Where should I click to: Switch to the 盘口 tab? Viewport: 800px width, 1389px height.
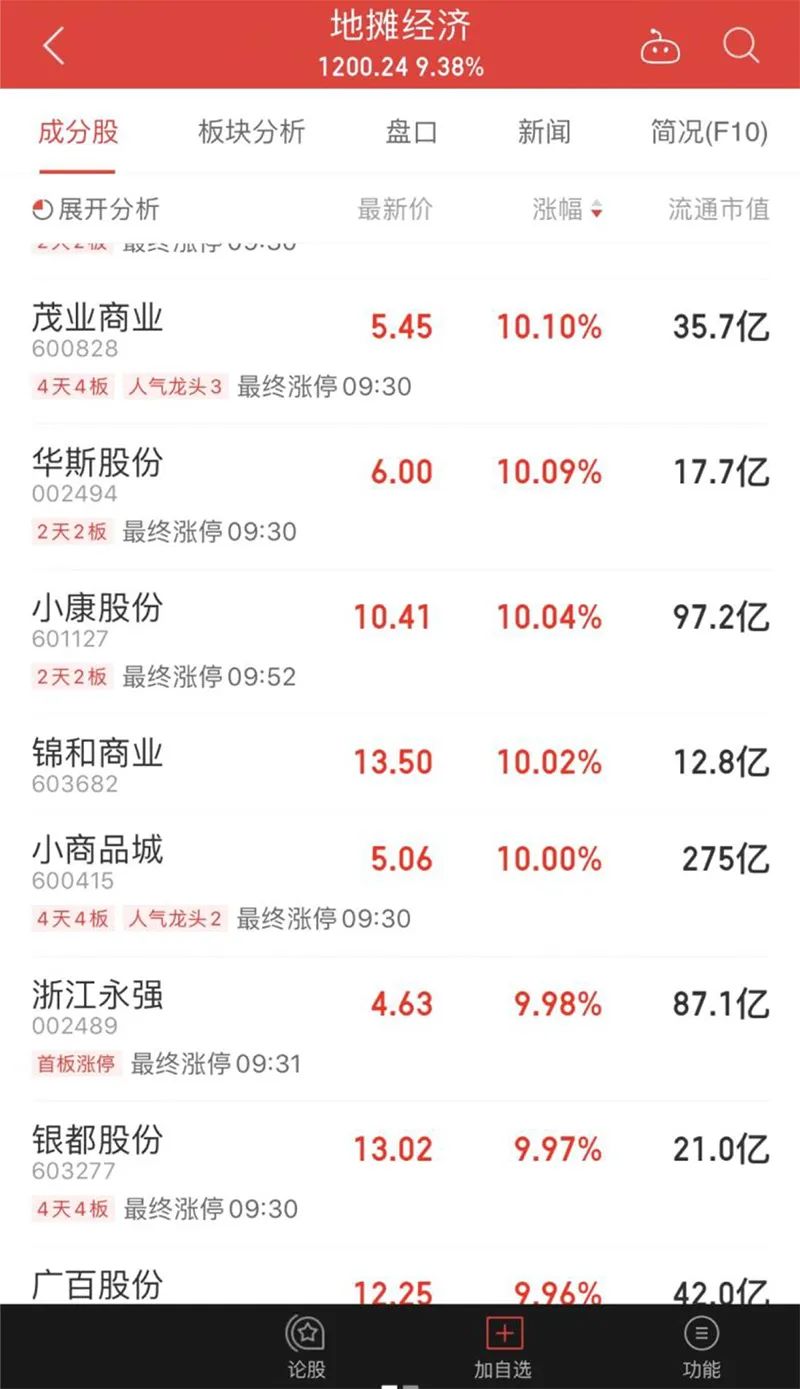[x=411, y=133]
